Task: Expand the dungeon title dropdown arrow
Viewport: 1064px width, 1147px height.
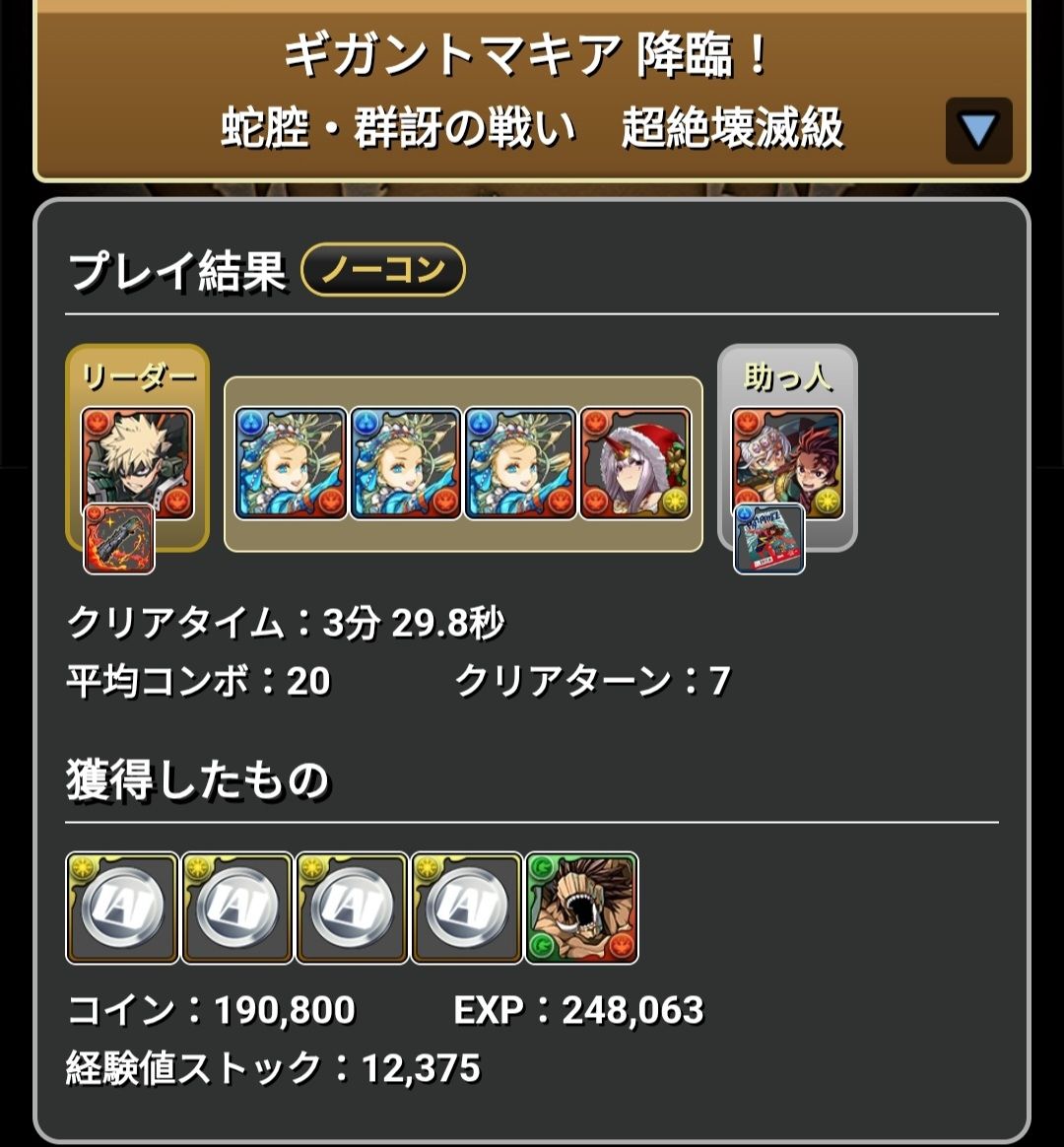Action: pyautogui.click(x=978, y=130)
